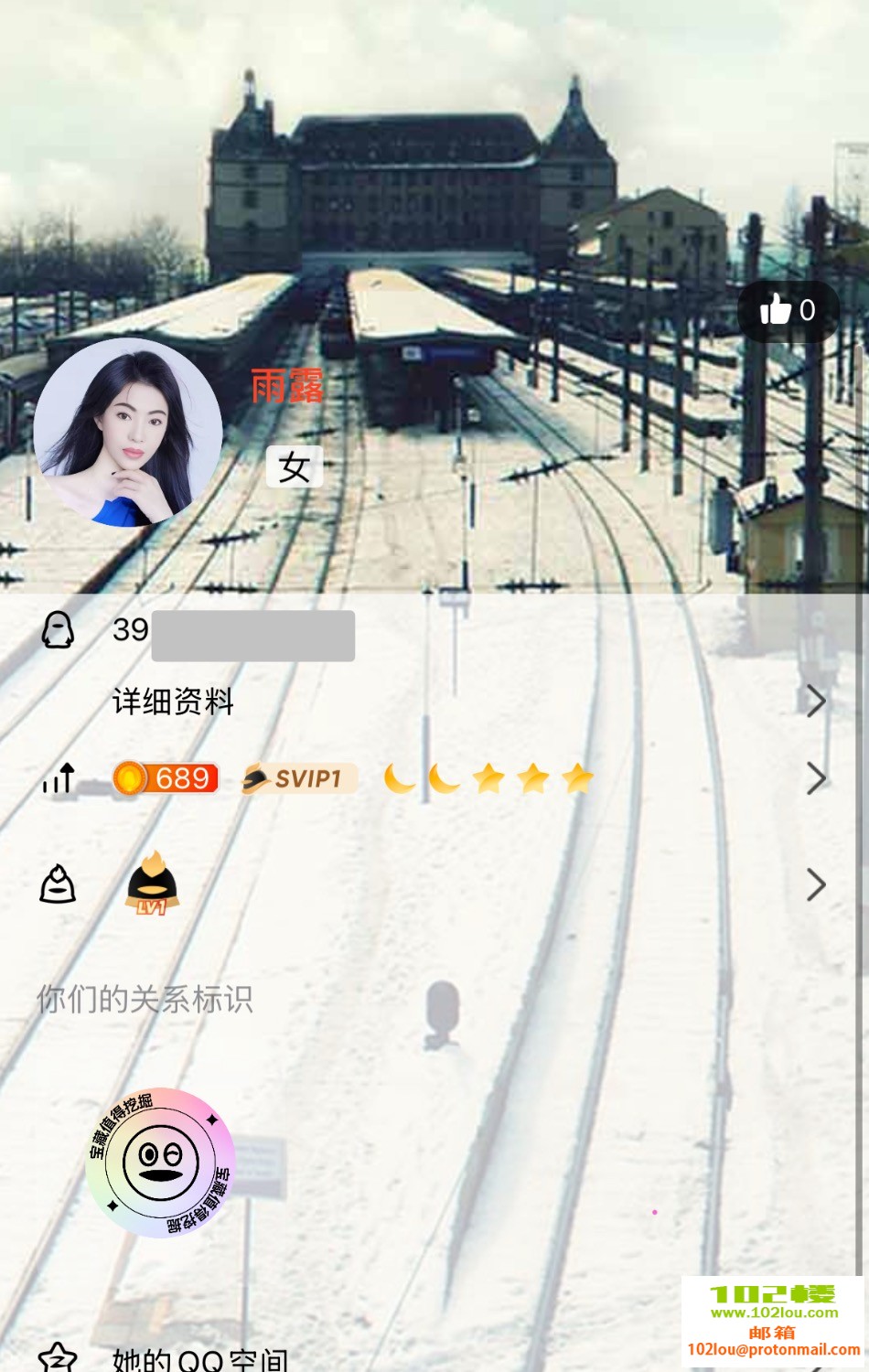Open 她的QQ空间
This screenshot has height=1372, width=869.
pos(201,1359)
